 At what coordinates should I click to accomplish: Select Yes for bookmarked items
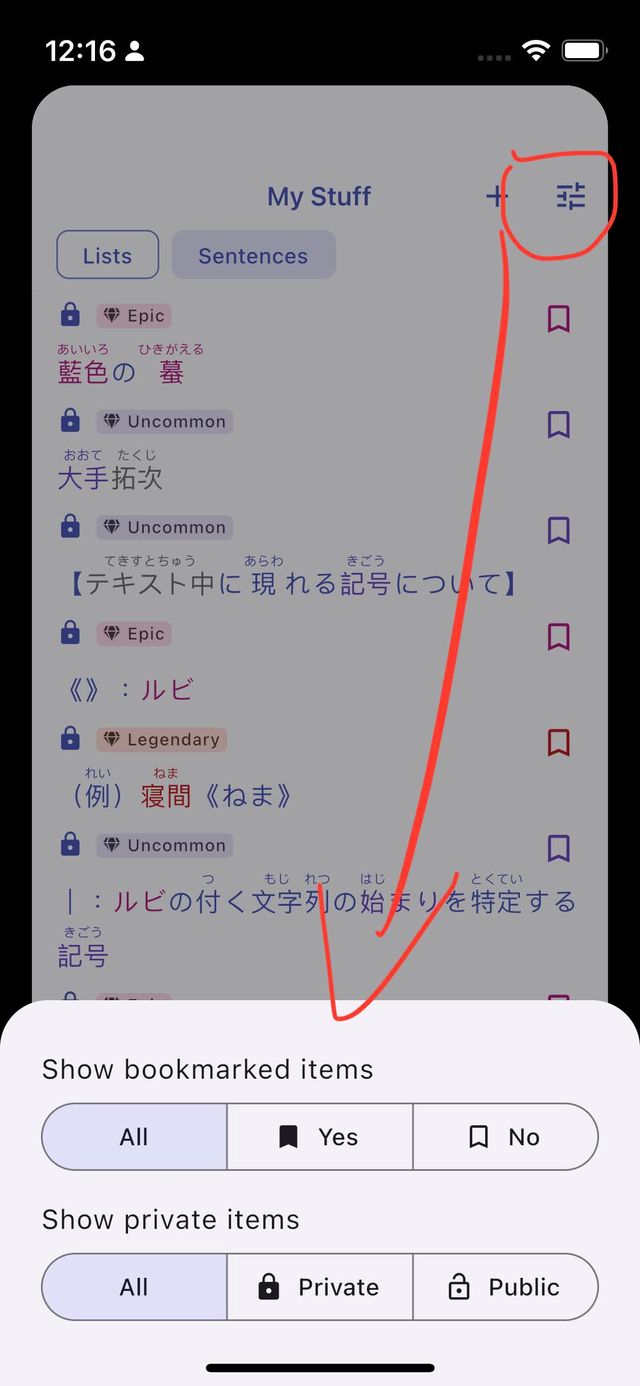tap(319, 1137)
